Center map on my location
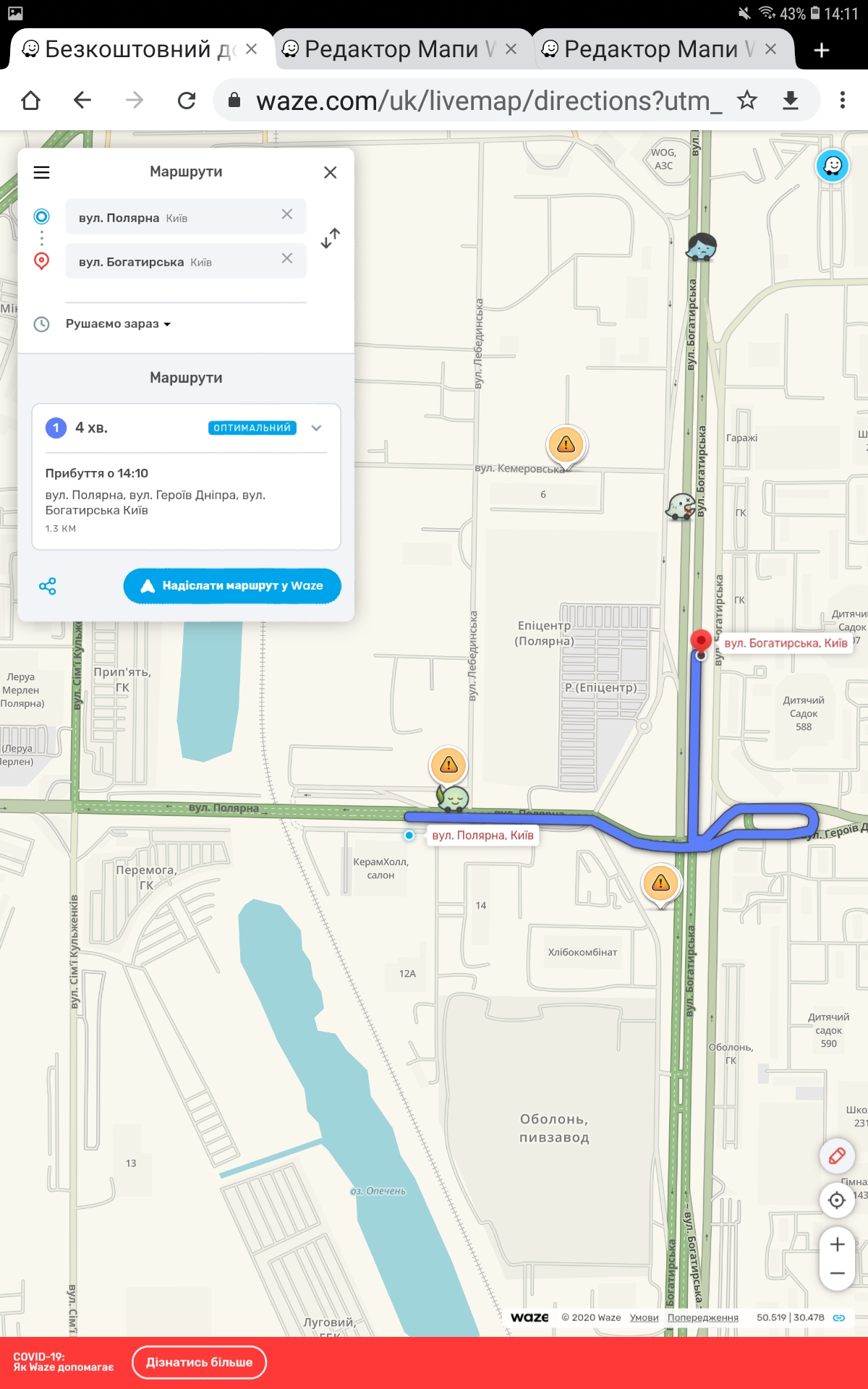Viewport: 868px width, 1389px height. pyautogui.click(x=837, y=1200)
